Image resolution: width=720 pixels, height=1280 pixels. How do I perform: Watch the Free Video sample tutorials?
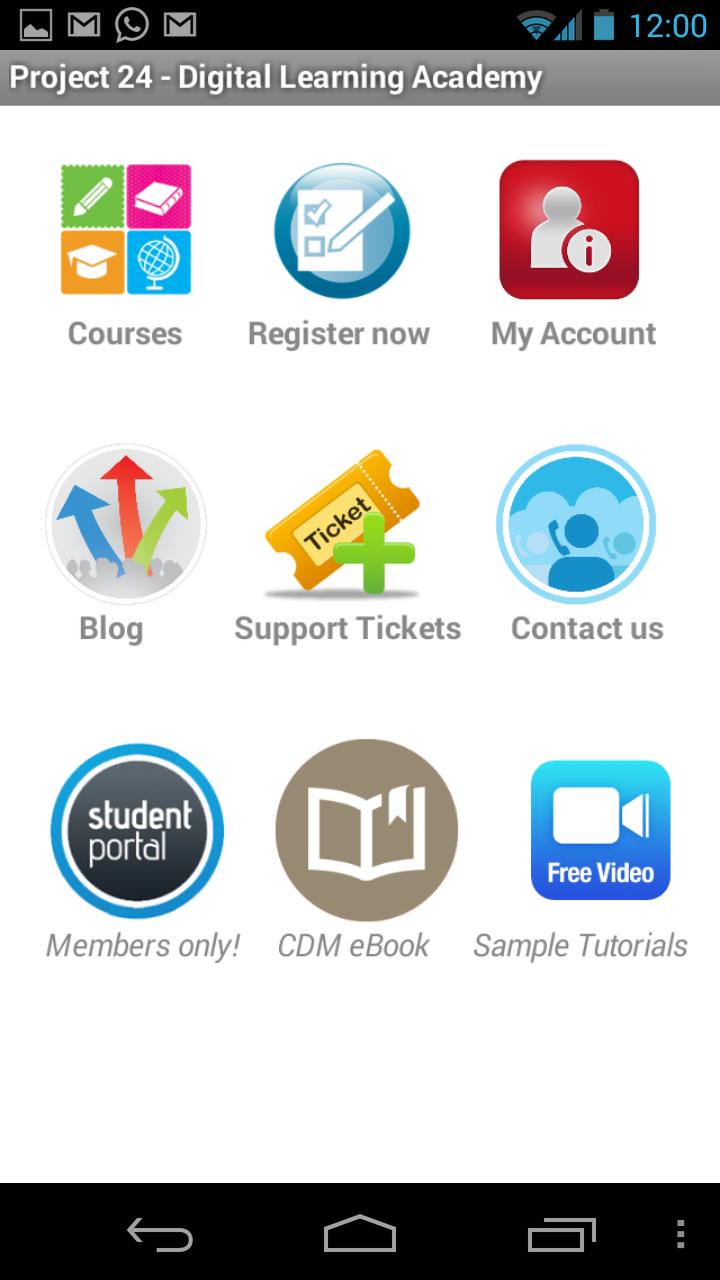click(600, 830)
